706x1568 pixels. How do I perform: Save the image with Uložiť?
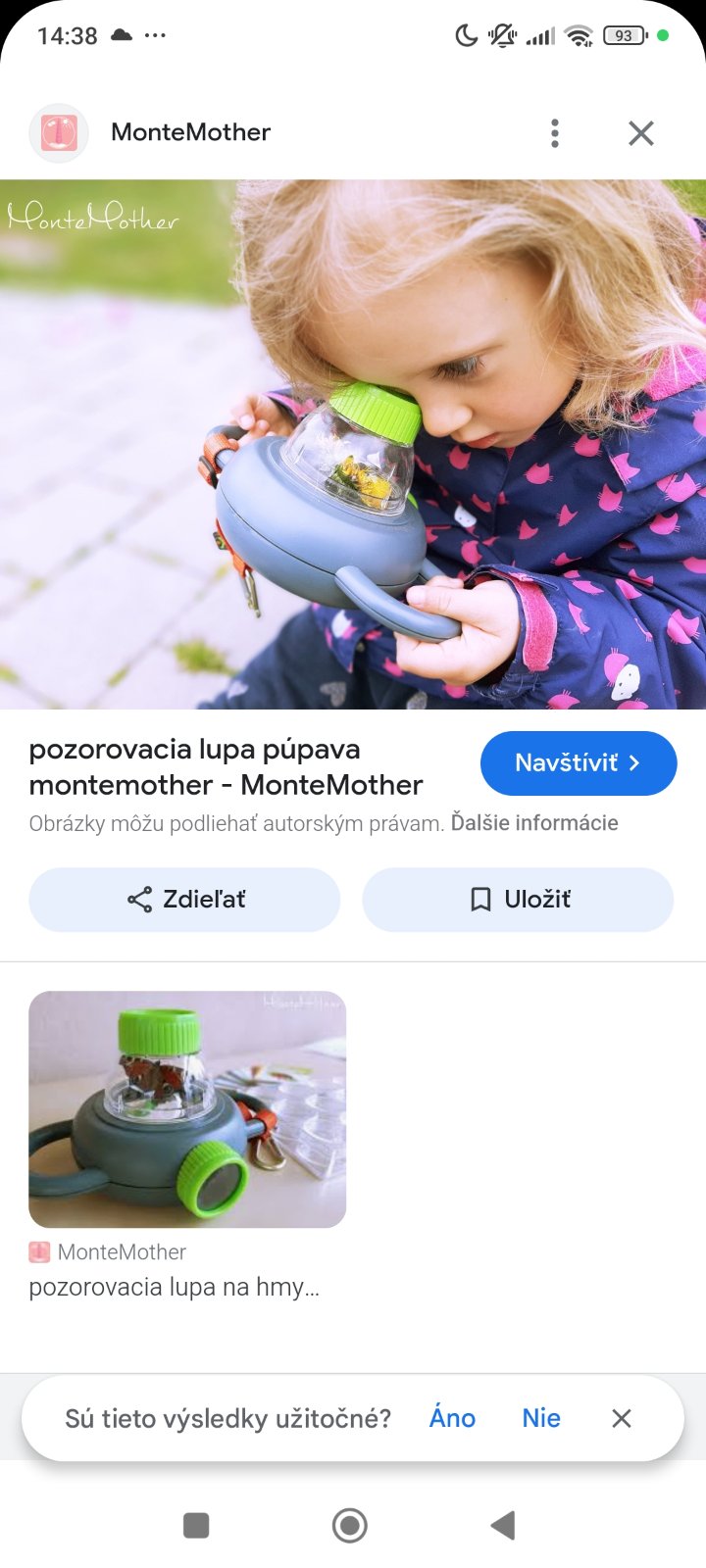click(x=518, y=900)
